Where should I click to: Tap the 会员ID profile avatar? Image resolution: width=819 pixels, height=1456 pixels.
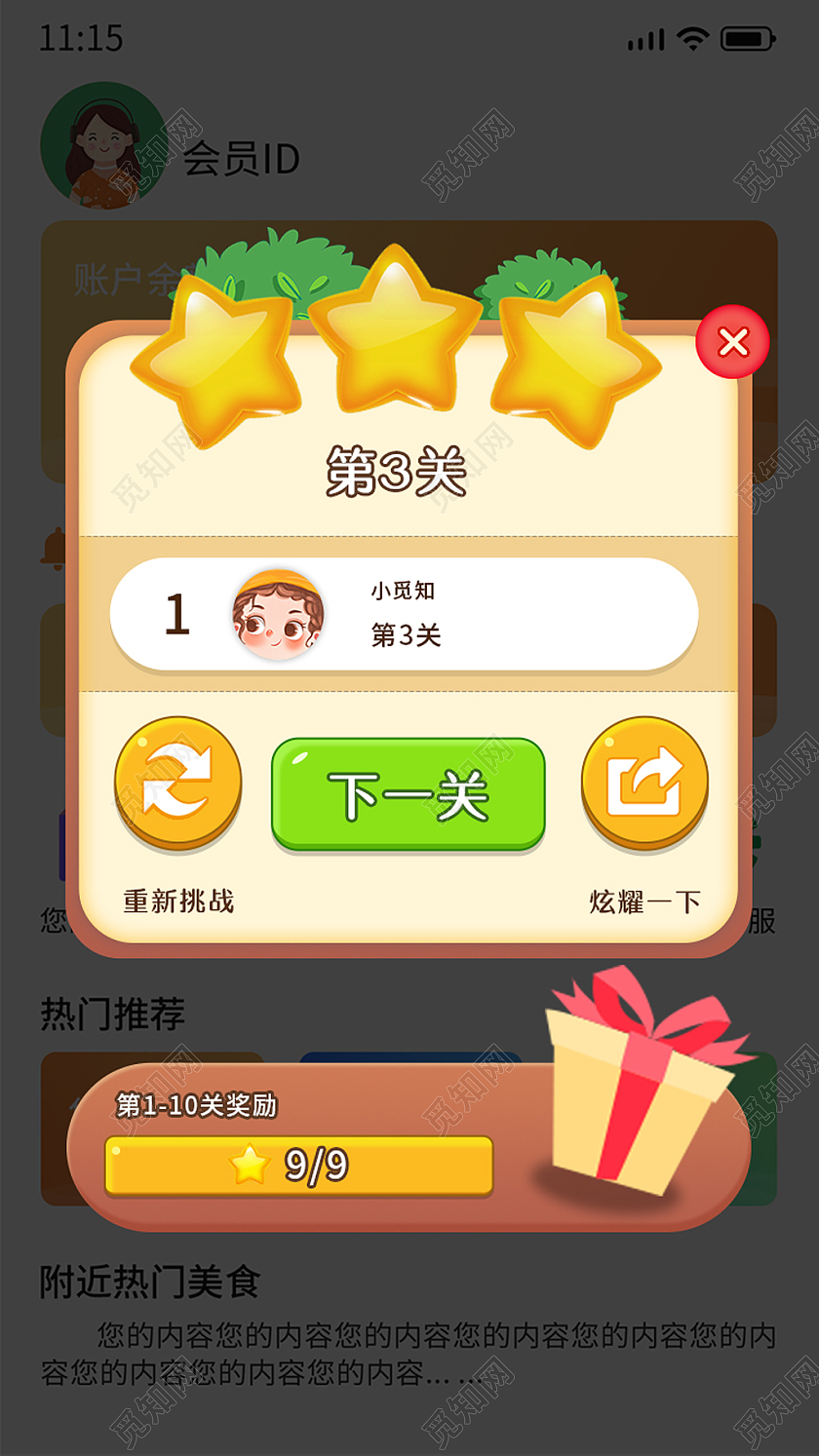[x=102, y=148]
